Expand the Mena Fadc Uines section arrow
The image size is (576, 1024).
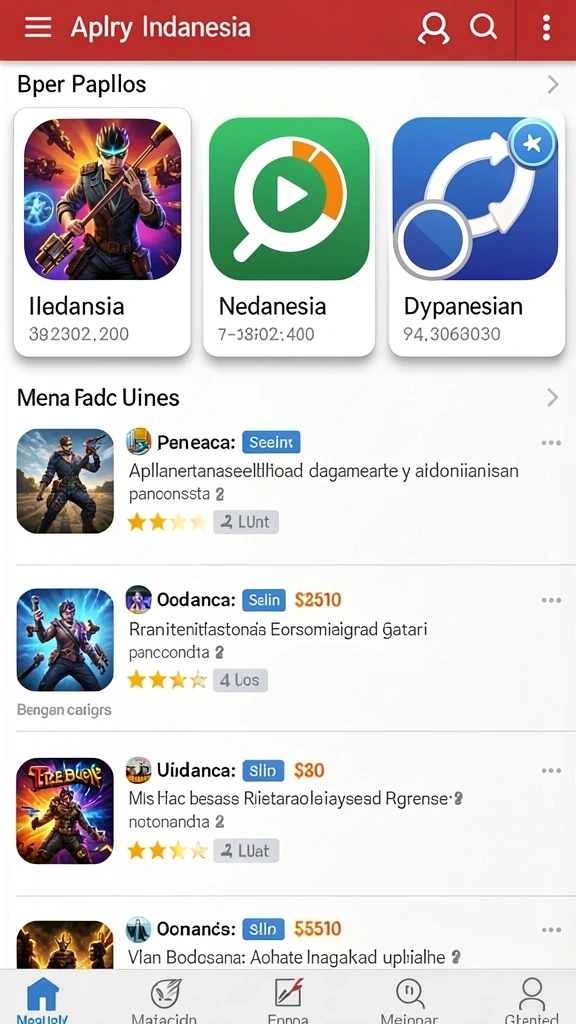[x=552, y=397]
